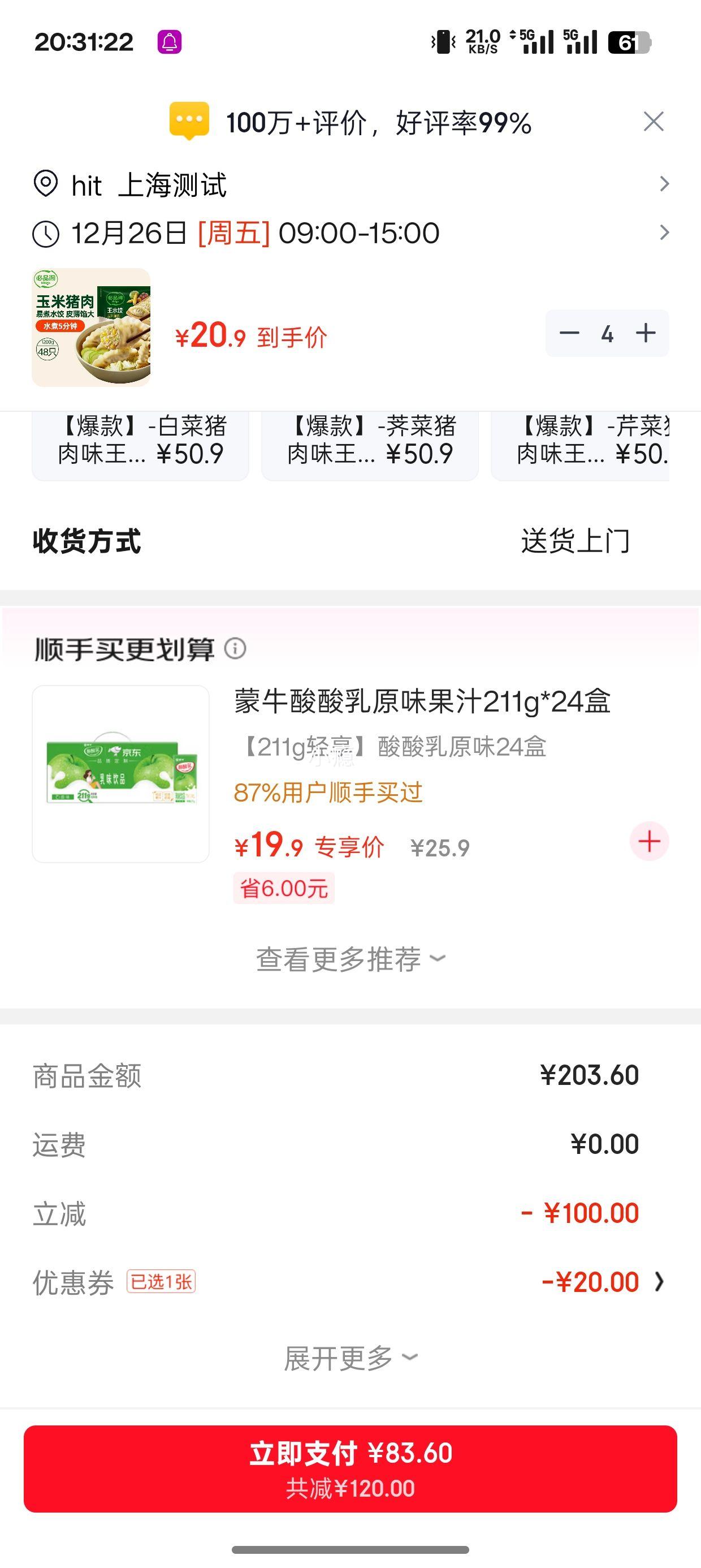Click the clock icon before the delivery date
Screen dimensions: 701x1568
(47, 233)
